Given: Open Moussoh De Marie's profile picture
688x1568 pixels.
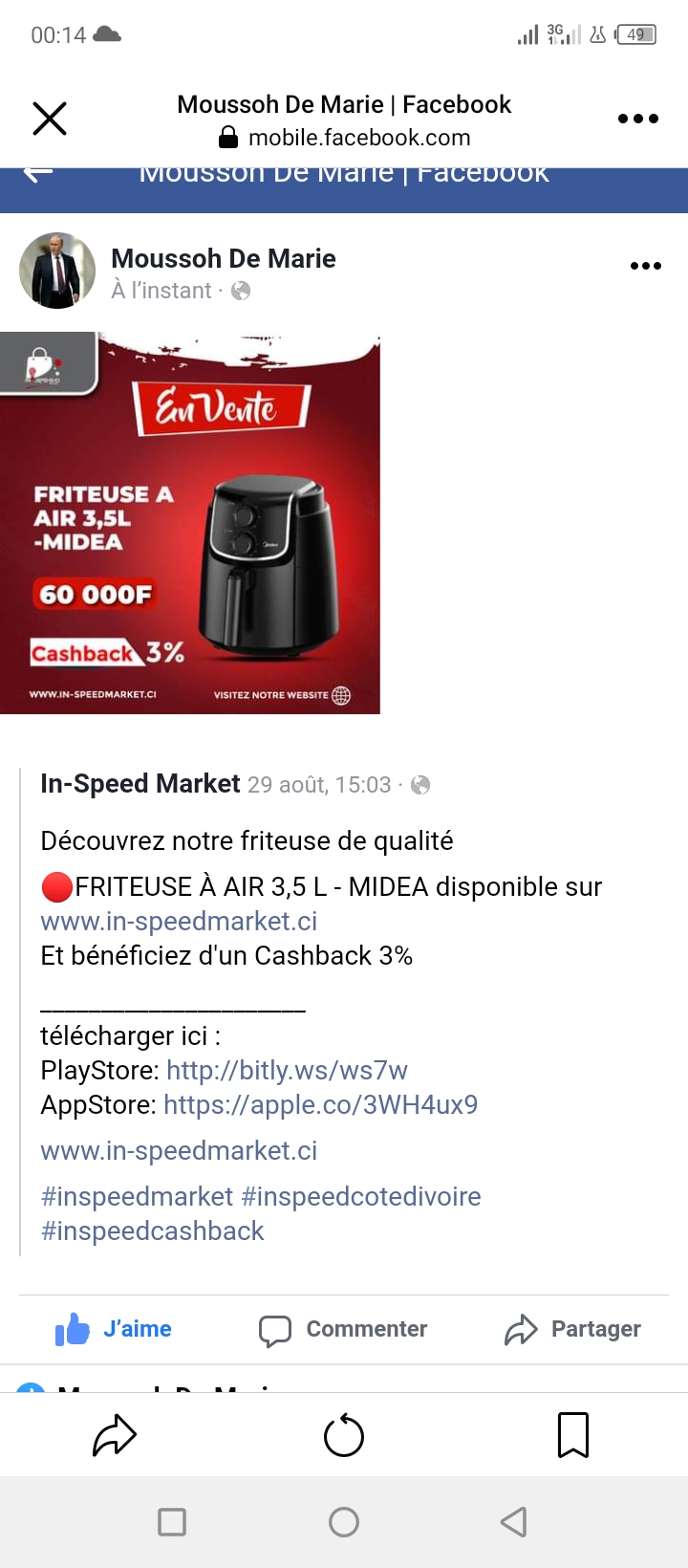Looking at the screenshot, I should (x=57, y=271).
